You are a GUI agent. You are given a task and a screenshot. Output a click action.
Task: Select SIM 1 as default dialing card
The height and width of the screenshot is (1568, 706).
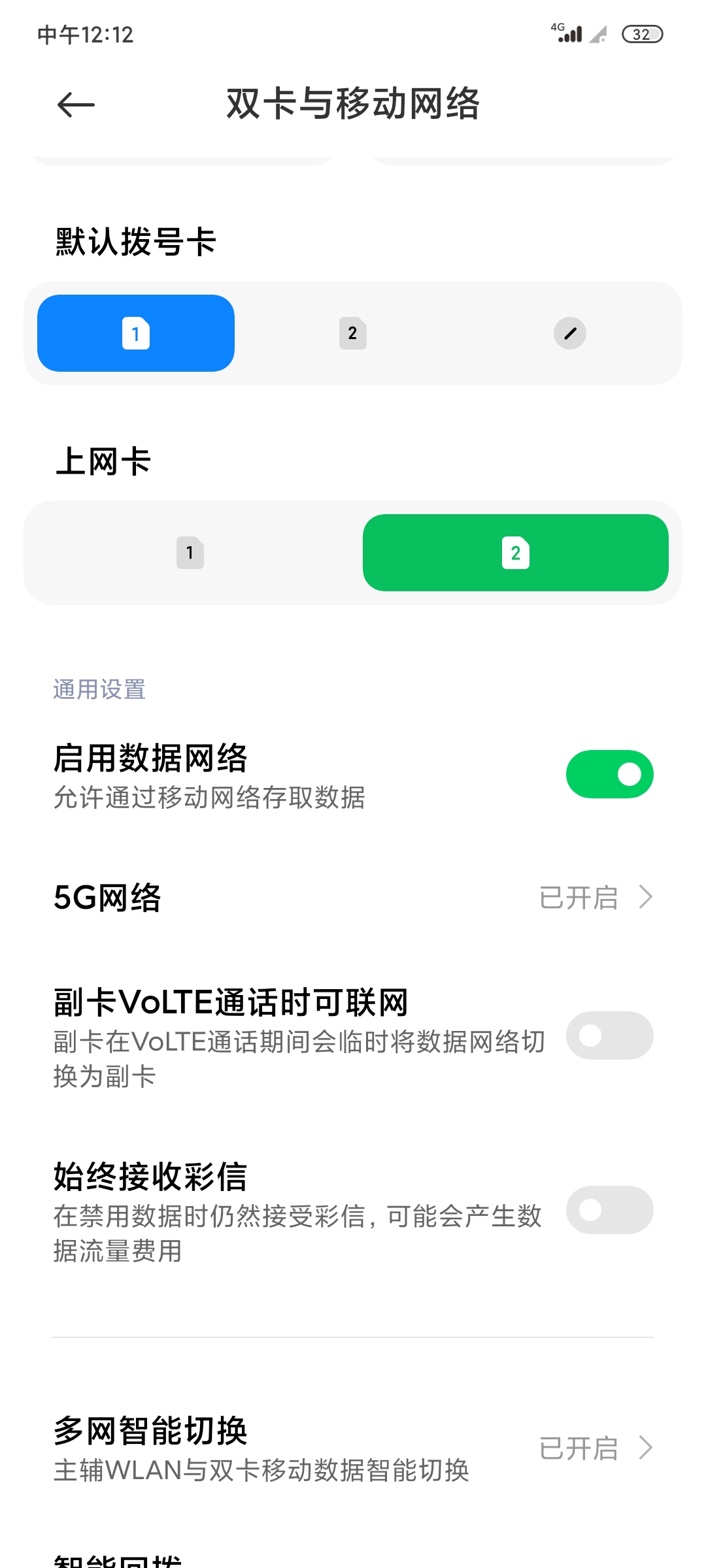click(x=136, y=333)
